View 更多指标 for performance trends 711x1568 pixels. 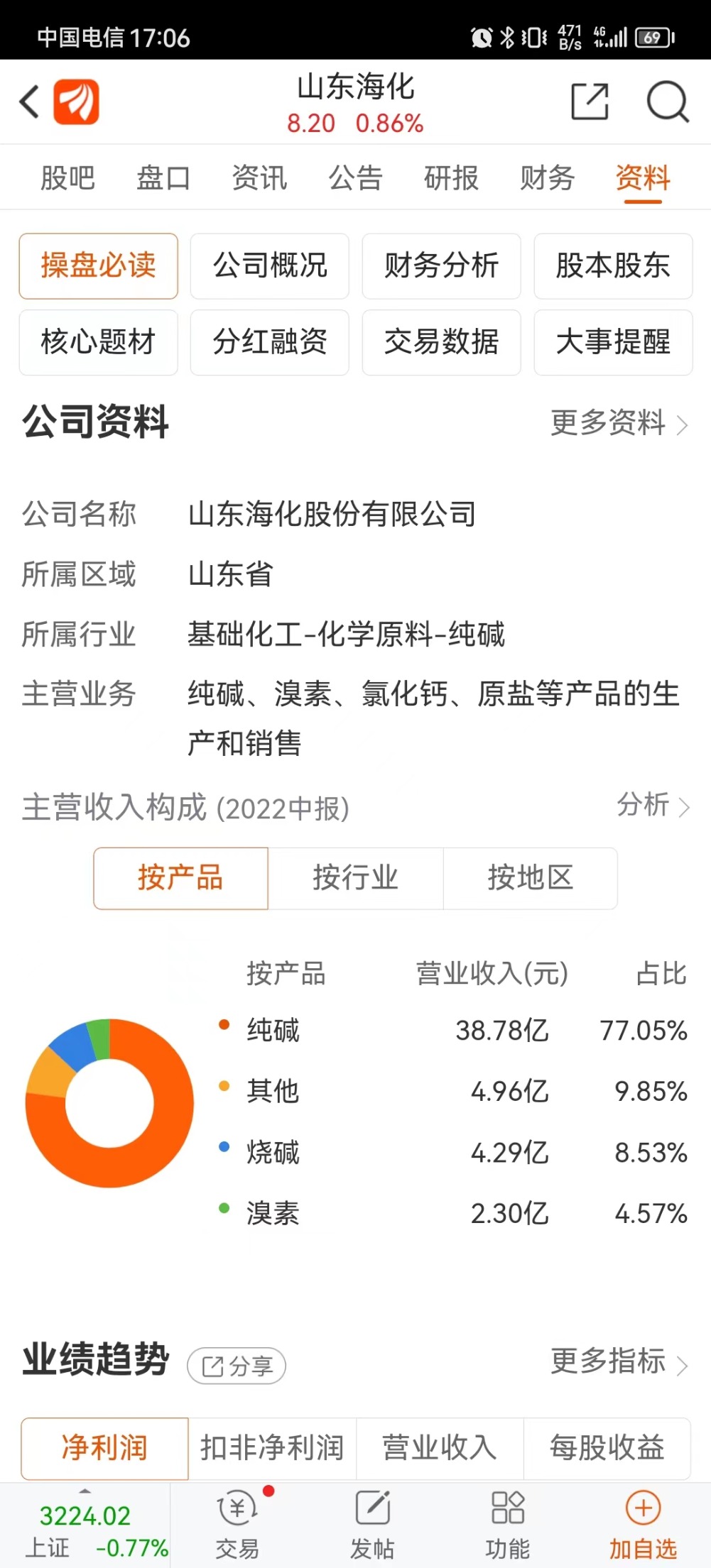coord(619,1361)
